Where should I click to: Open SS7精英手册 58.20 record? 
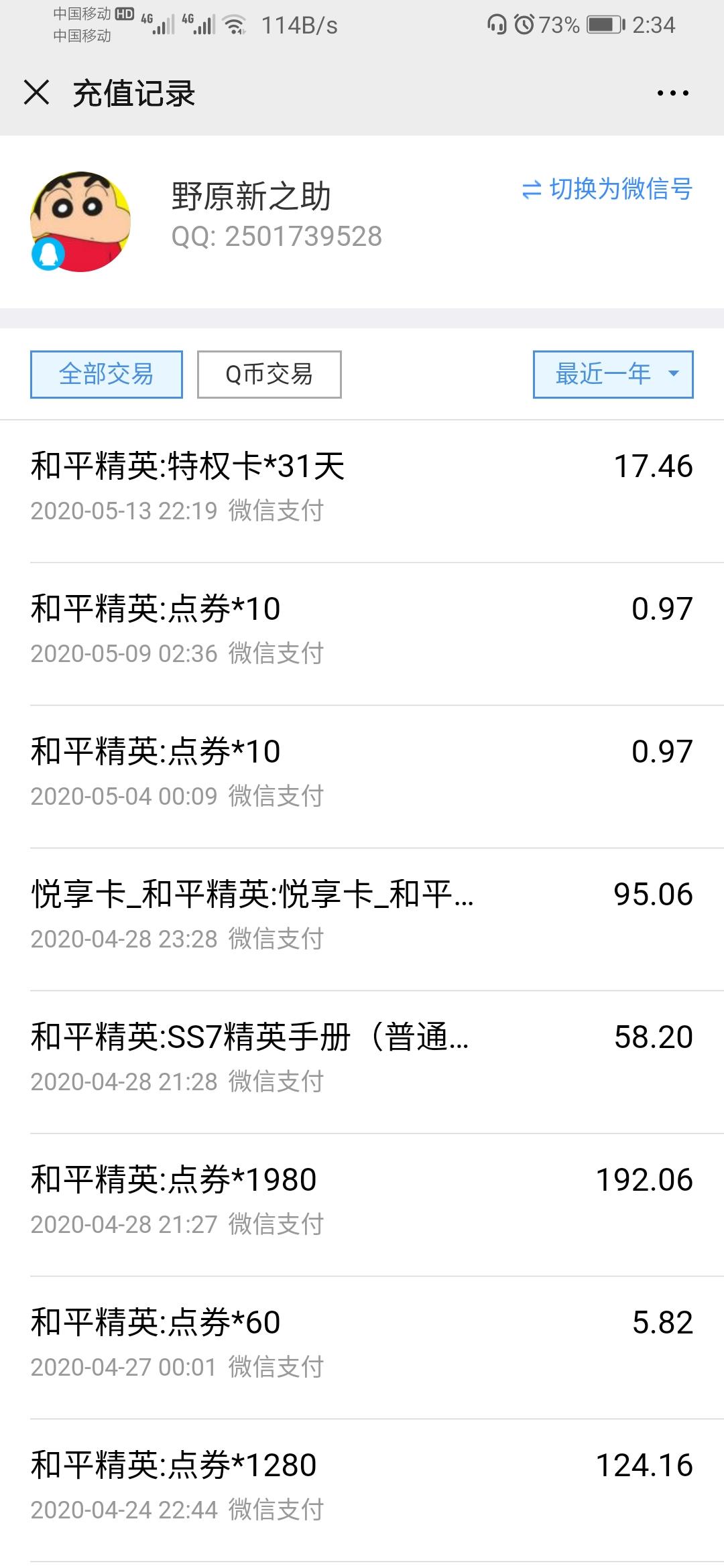[362, 1062]
